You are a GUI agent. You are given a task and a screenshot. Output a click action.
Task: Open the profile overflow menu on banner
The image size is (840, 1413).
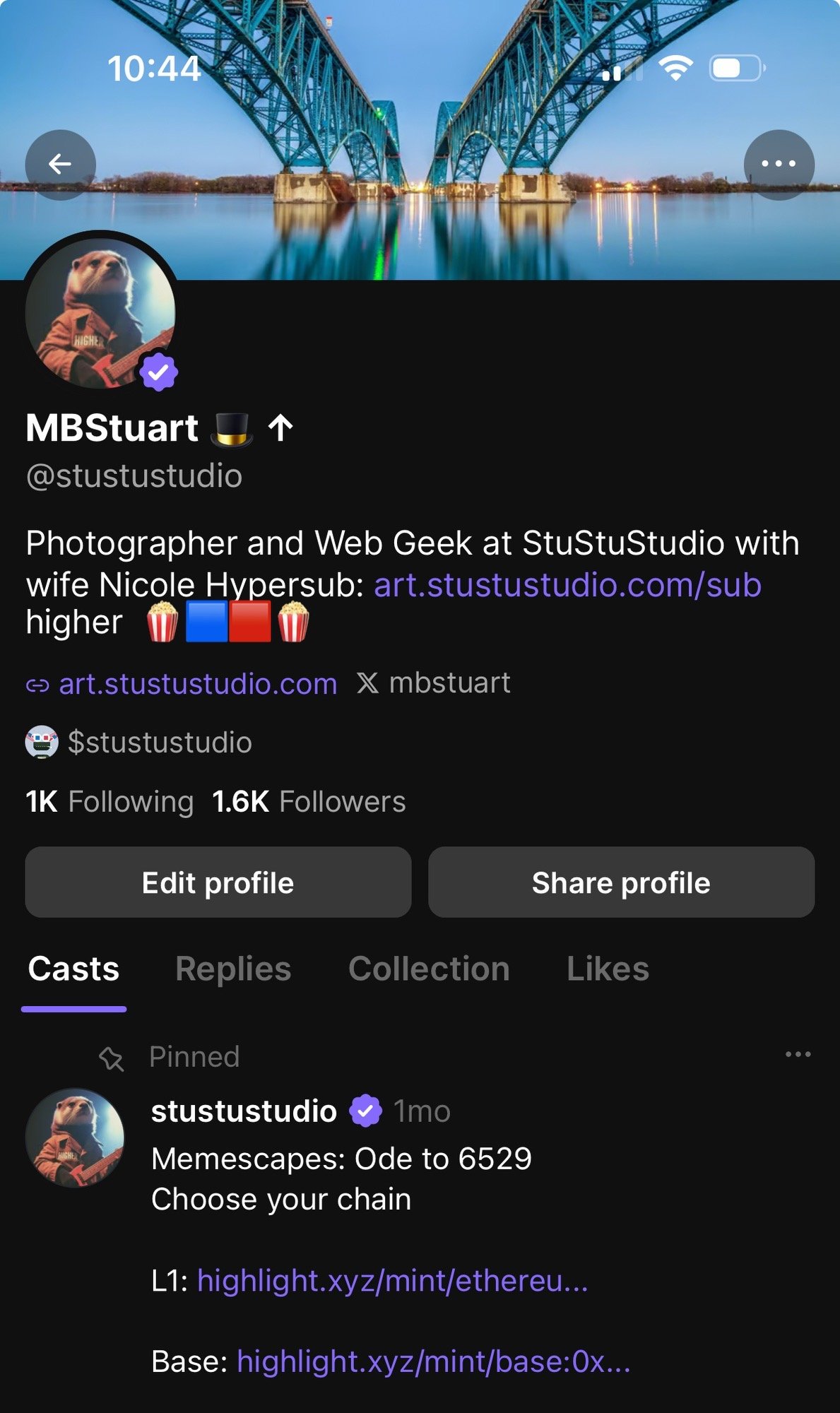click(x=779, y=165)
